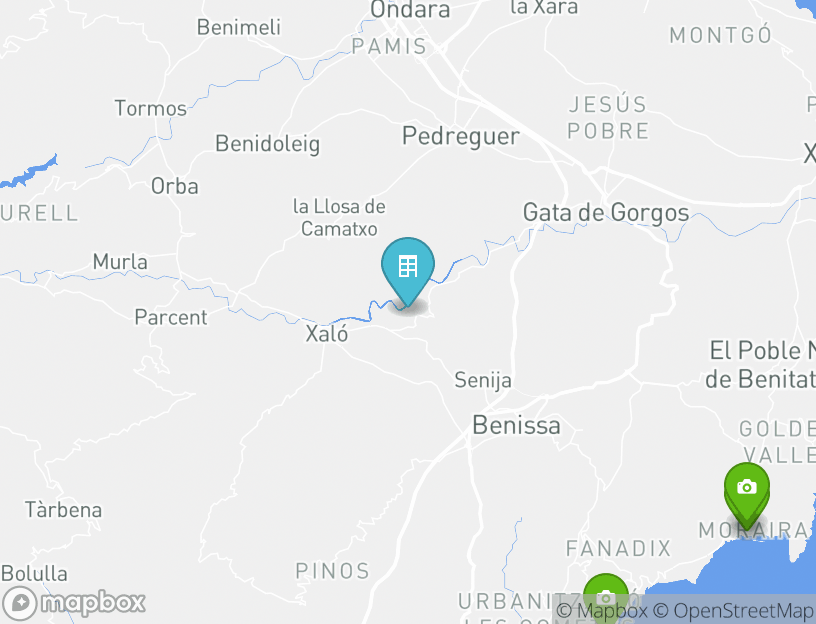
Task: Select the green photo marker near Fanadix
Action: click(x=605, y=595)
